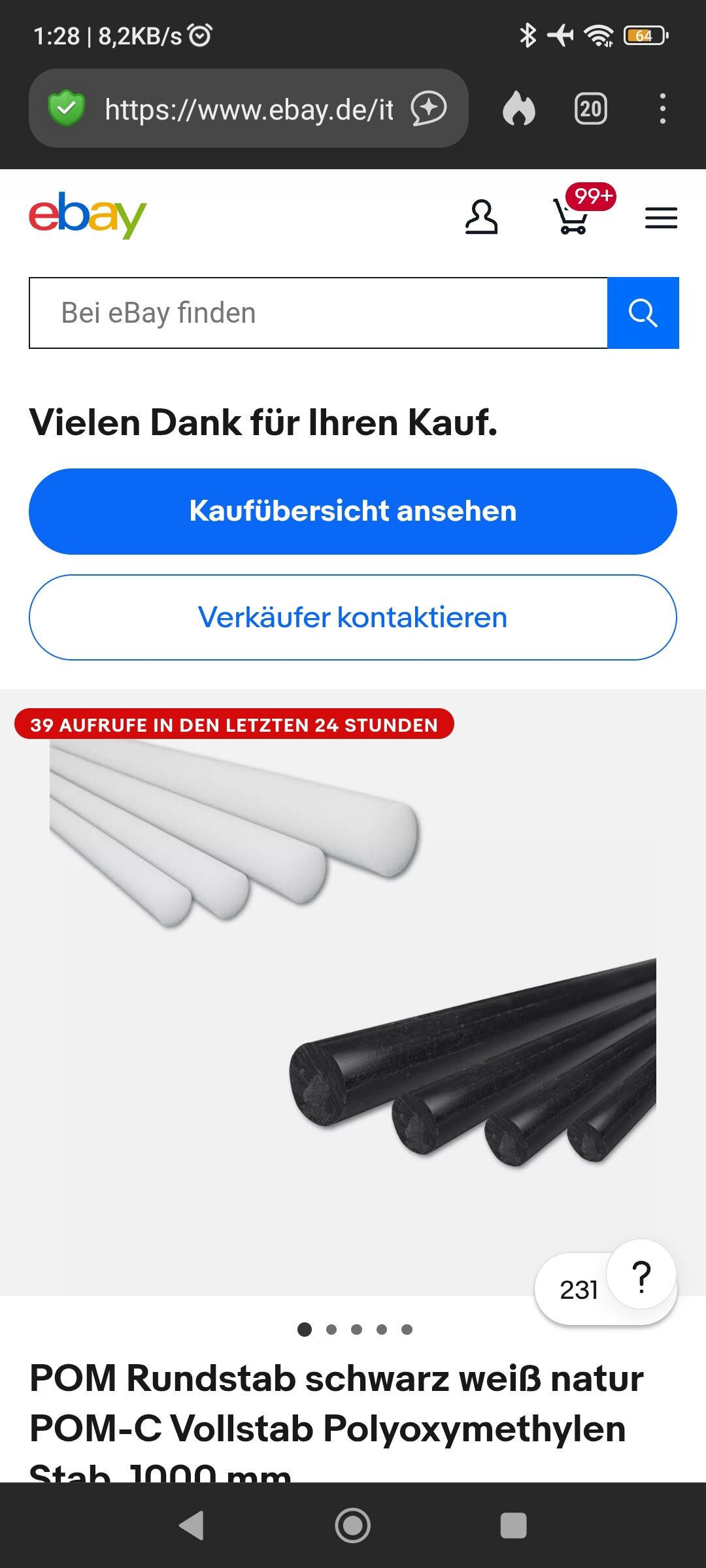Tap the system back navigation button
Viewport: 706px width, 1568px height.
(192, 1526)
